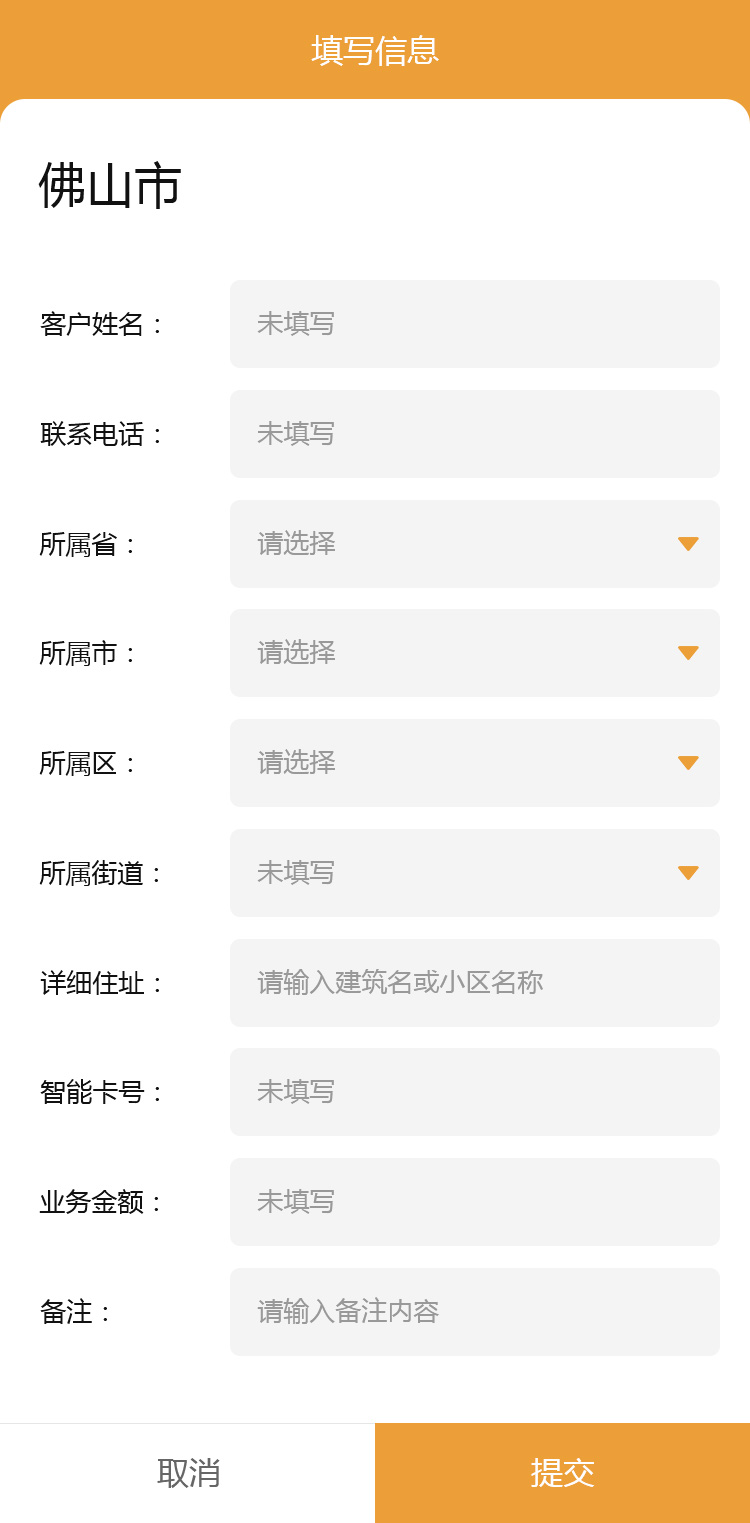The image size is (750, 1523).
Task: Open the 所属街道 street dropdown
Action: click(474, 873)
